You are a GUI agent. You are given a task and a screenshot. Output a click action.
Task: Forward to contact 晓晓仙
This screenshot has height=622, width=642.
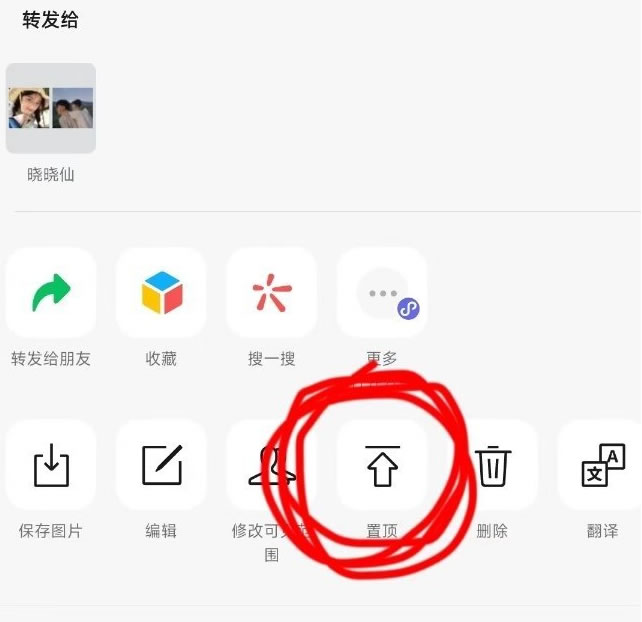(51, 108)
